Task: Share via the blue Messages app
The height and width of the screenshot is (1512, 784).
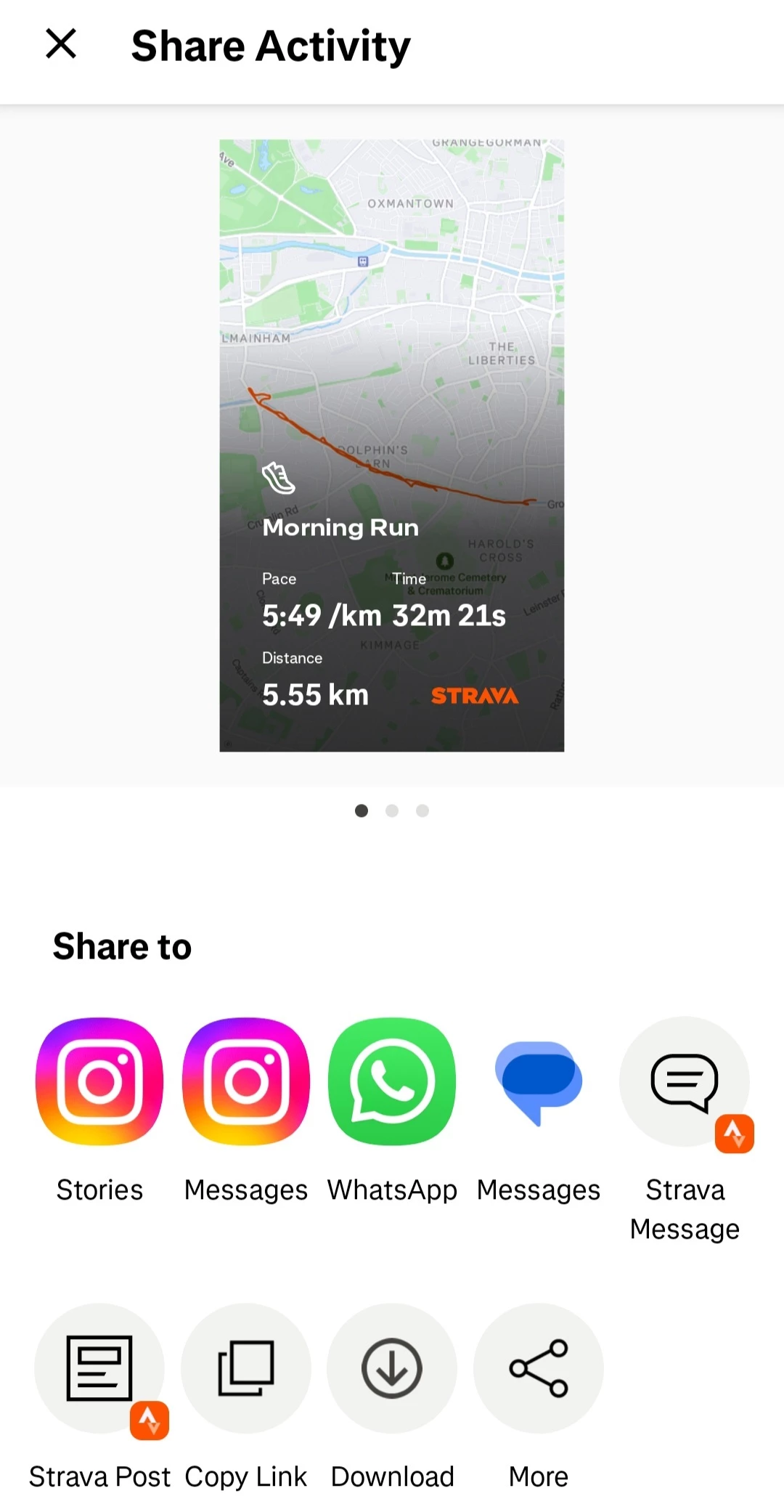Action: [x=539, y=1081]
